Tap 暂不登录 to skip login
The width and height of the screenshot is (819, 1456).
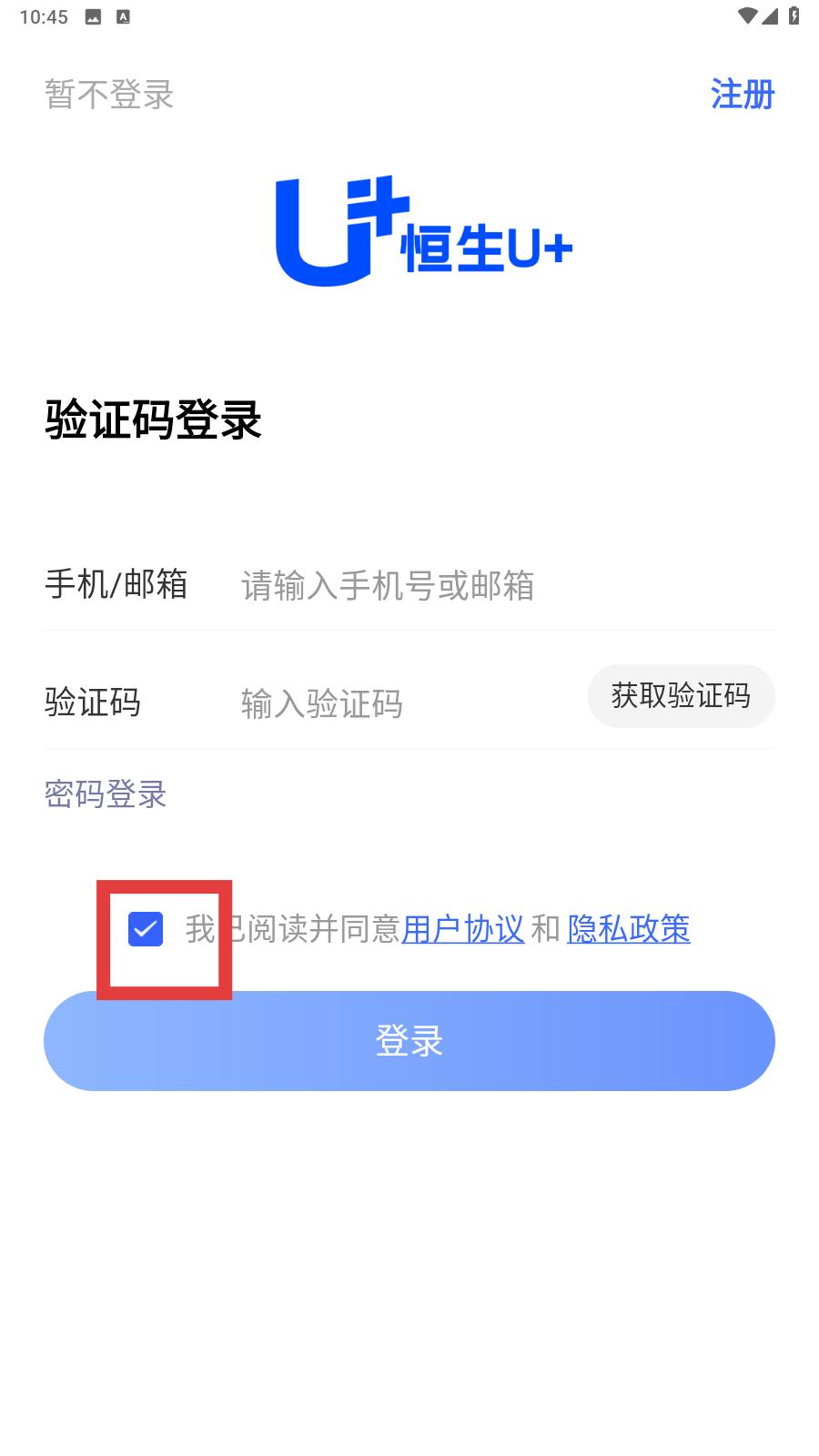[x=109, y=95]
